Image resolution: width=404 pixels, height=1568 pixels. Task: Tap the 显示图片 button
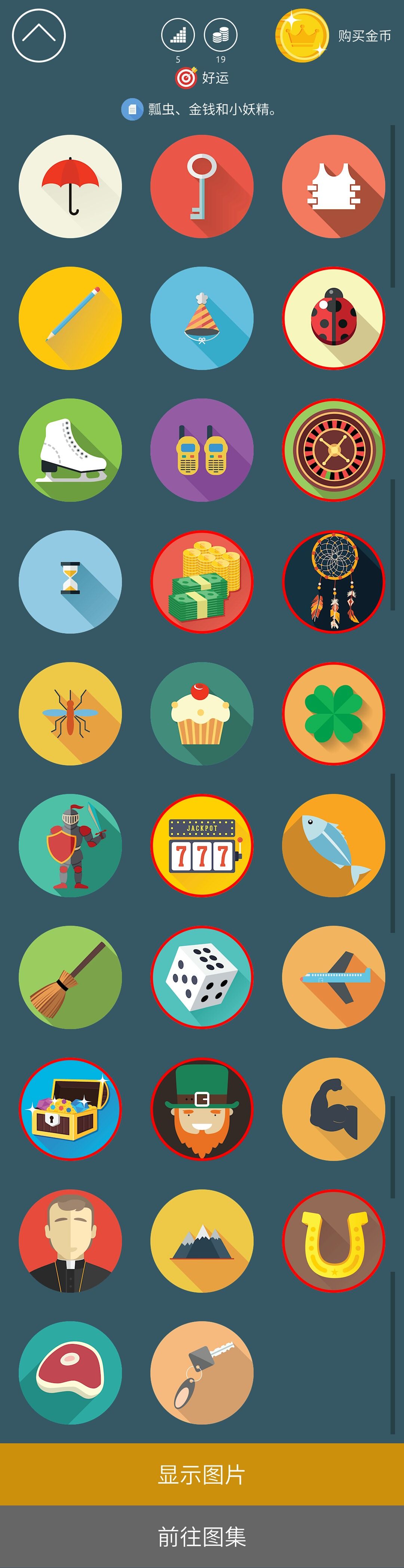(x=202, y=1474)
